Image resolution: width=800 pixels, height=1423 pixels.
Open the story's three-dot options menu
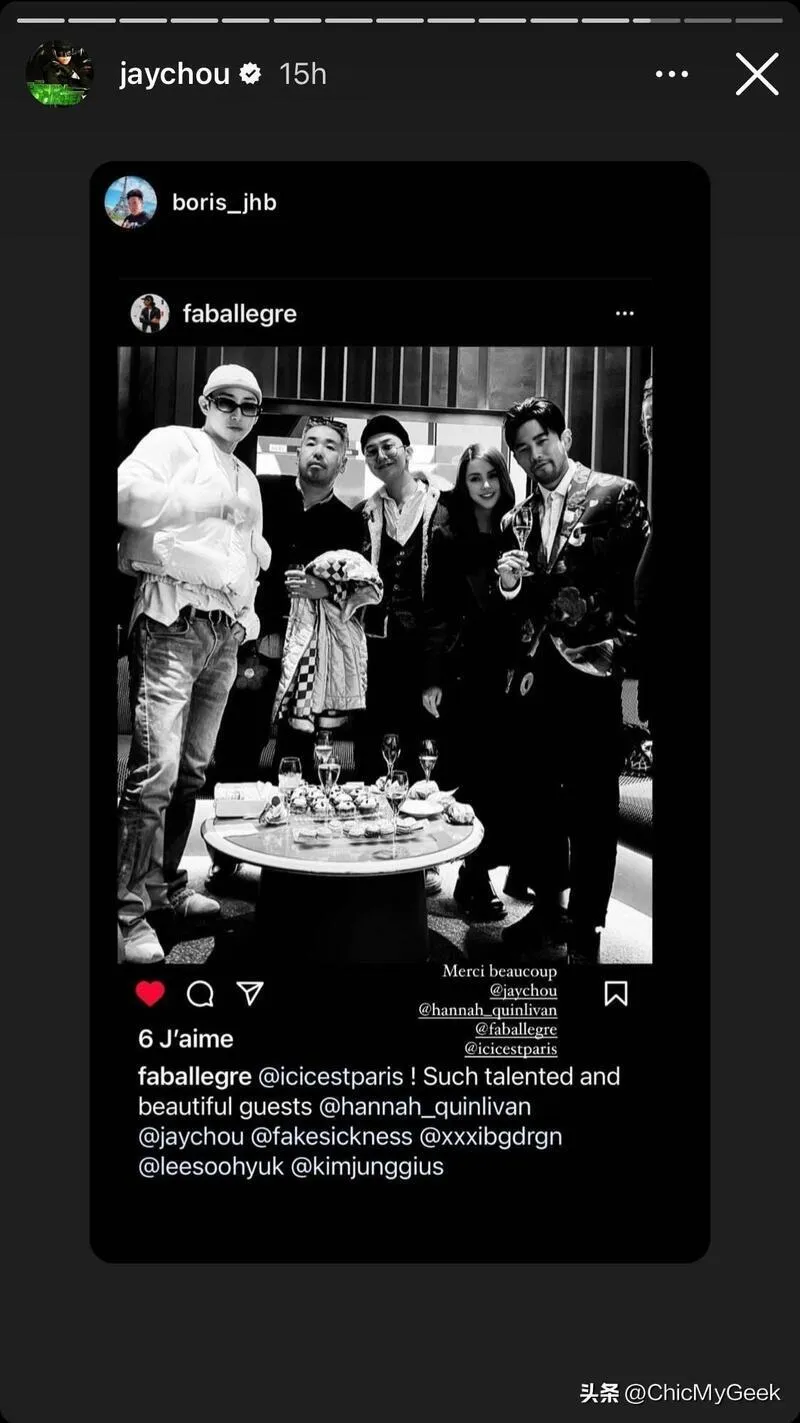coord(672,74)
